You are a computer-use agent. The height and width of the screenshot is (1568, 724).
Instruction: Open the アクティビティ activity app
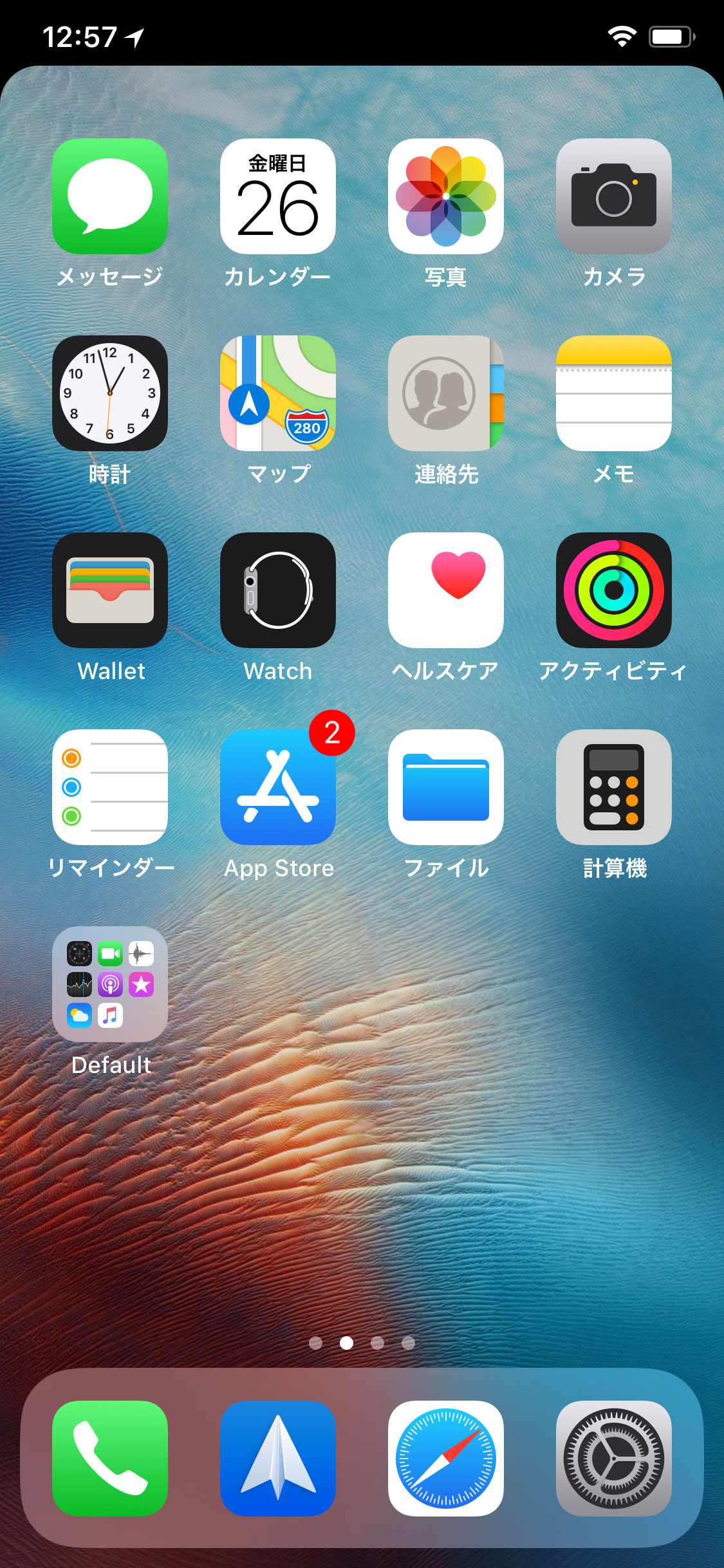pos(614,590)
